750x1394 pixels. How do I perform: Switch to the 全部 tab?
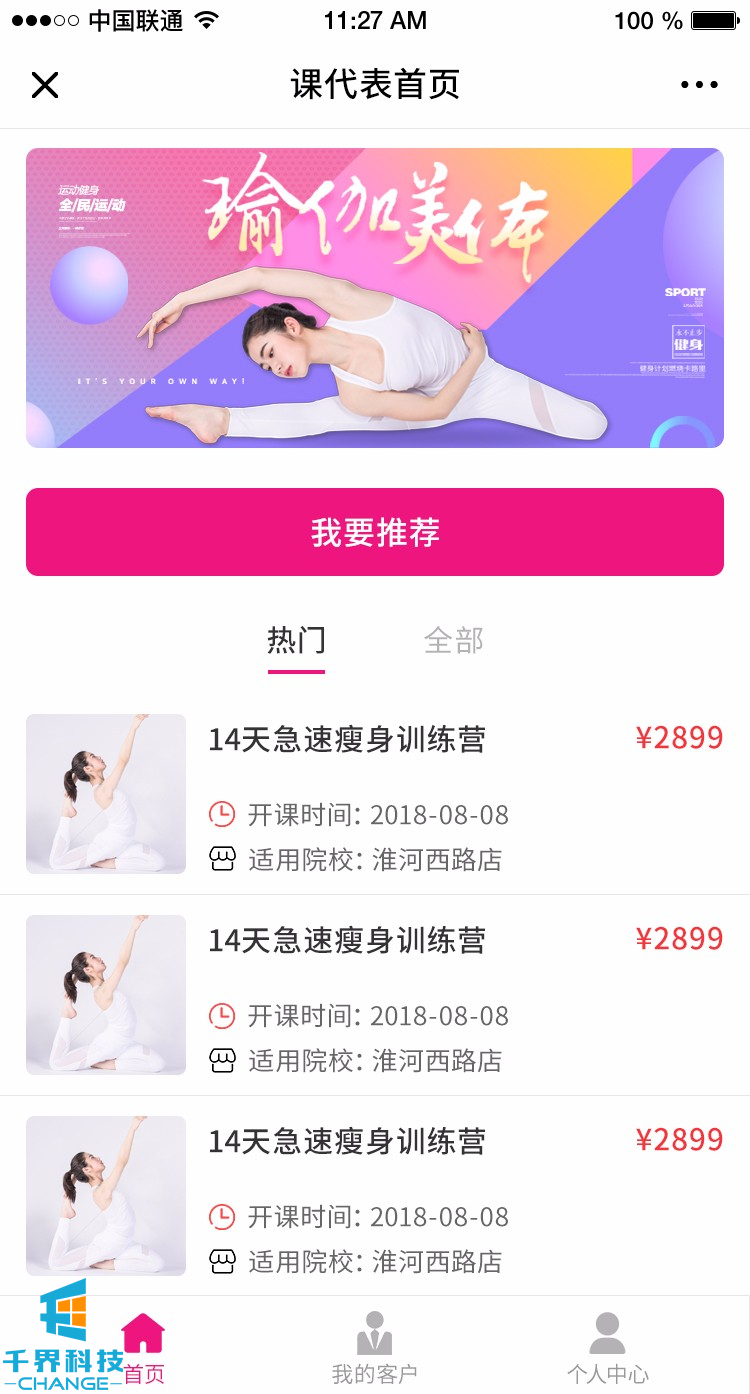tap(453, 641)
